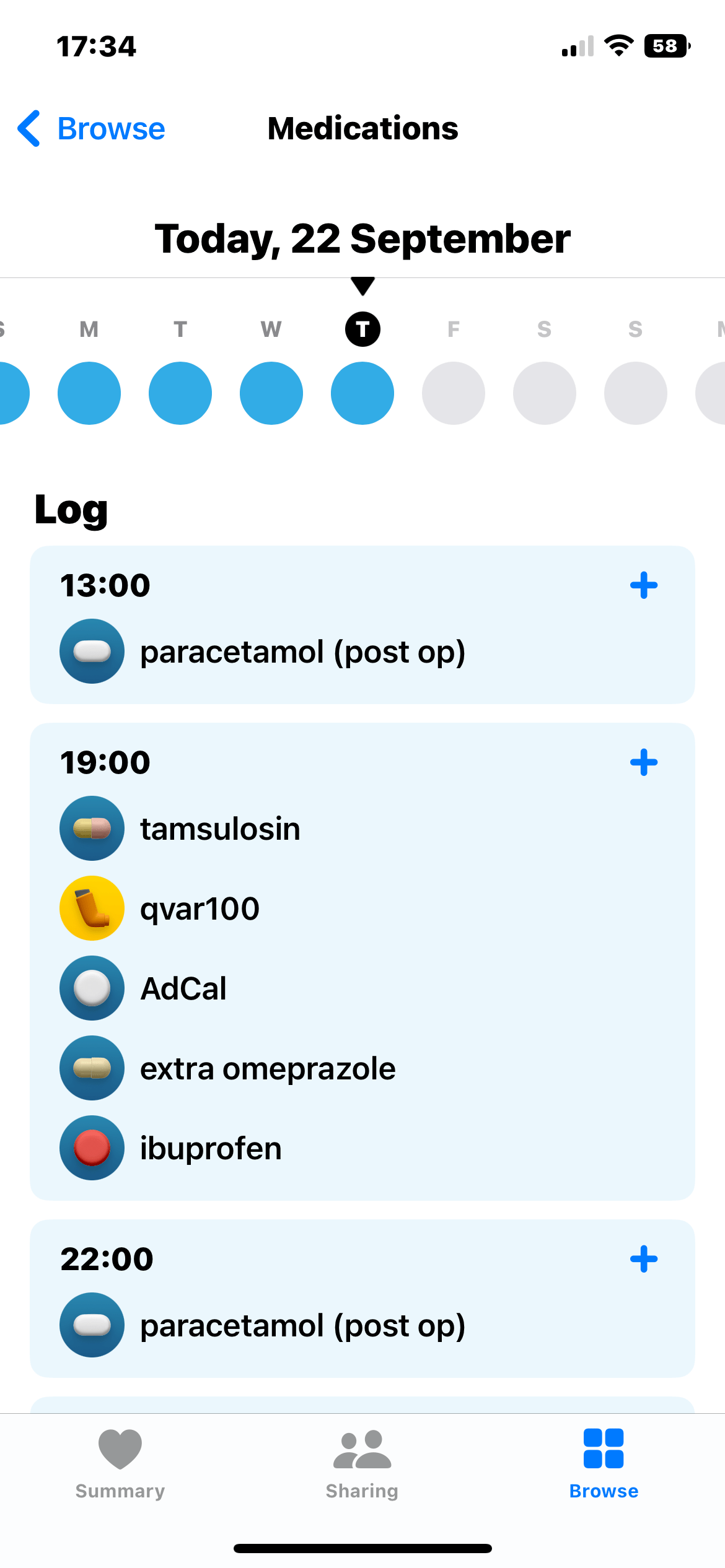Select Friday in the week strip
The height and width of the screenshot is (1568, 725).
tap(454, 393)
